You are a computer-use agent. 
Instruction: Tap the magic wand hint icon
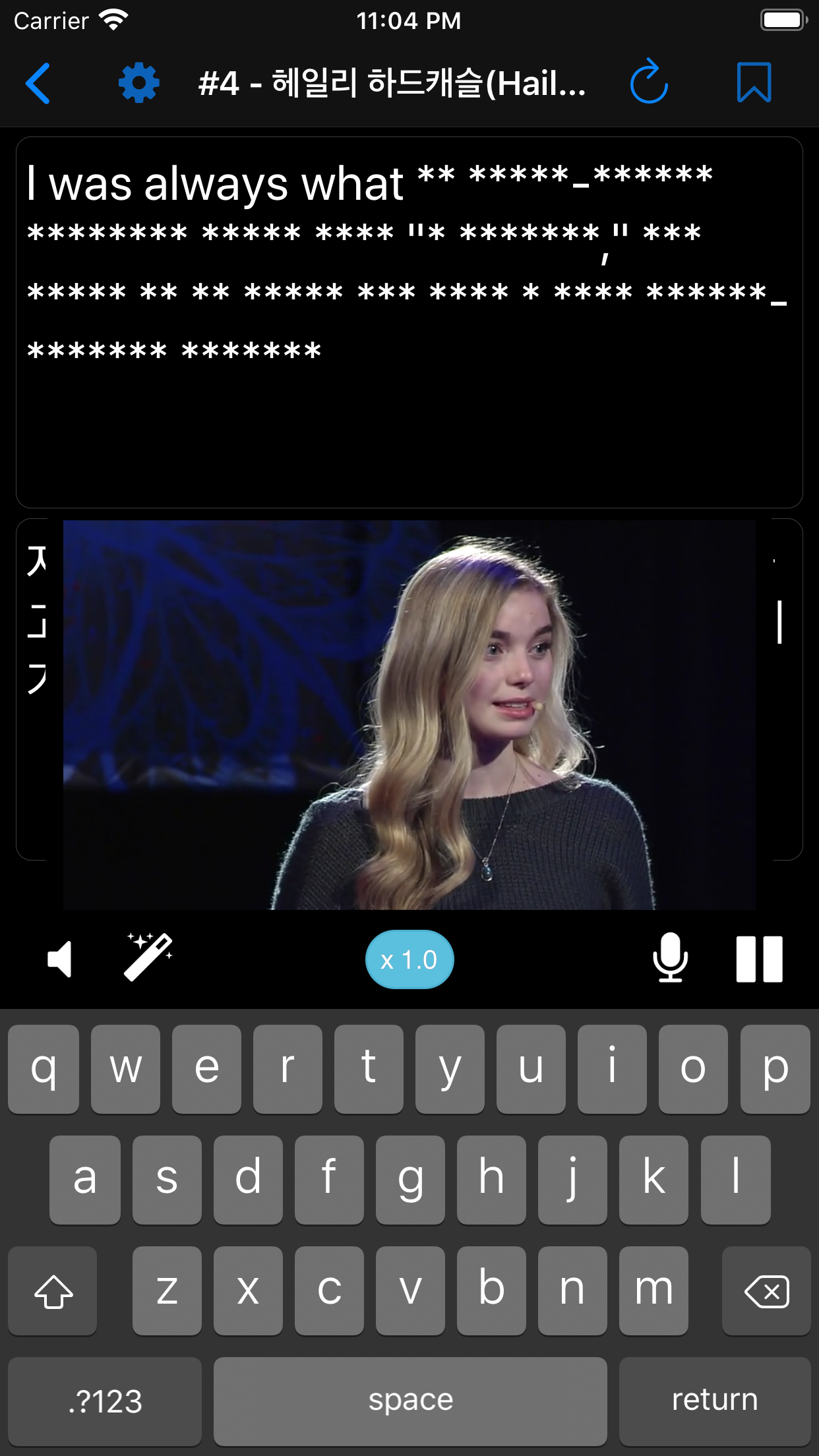149,957
